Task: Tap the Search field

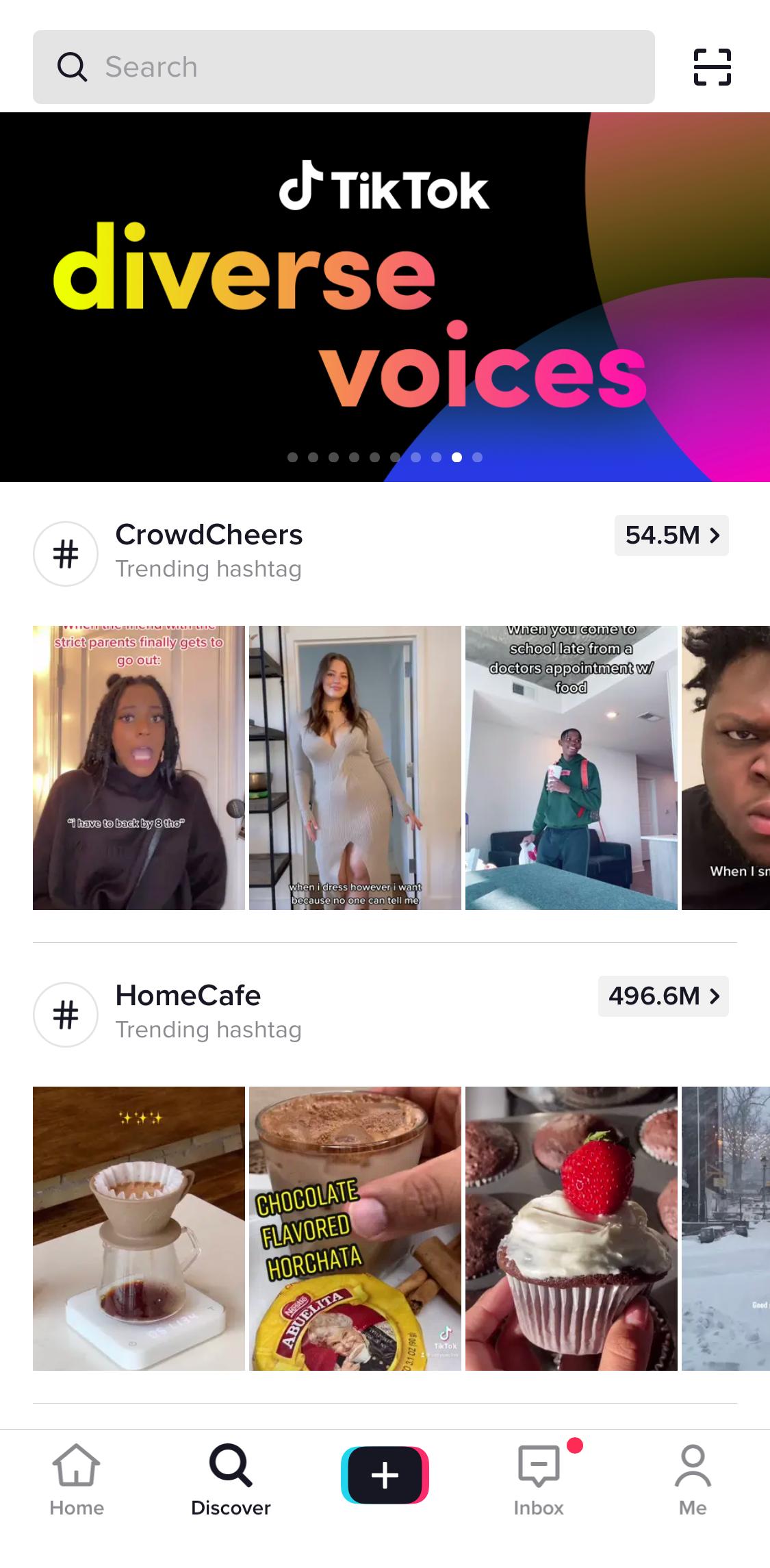Action: pos(342,67)
